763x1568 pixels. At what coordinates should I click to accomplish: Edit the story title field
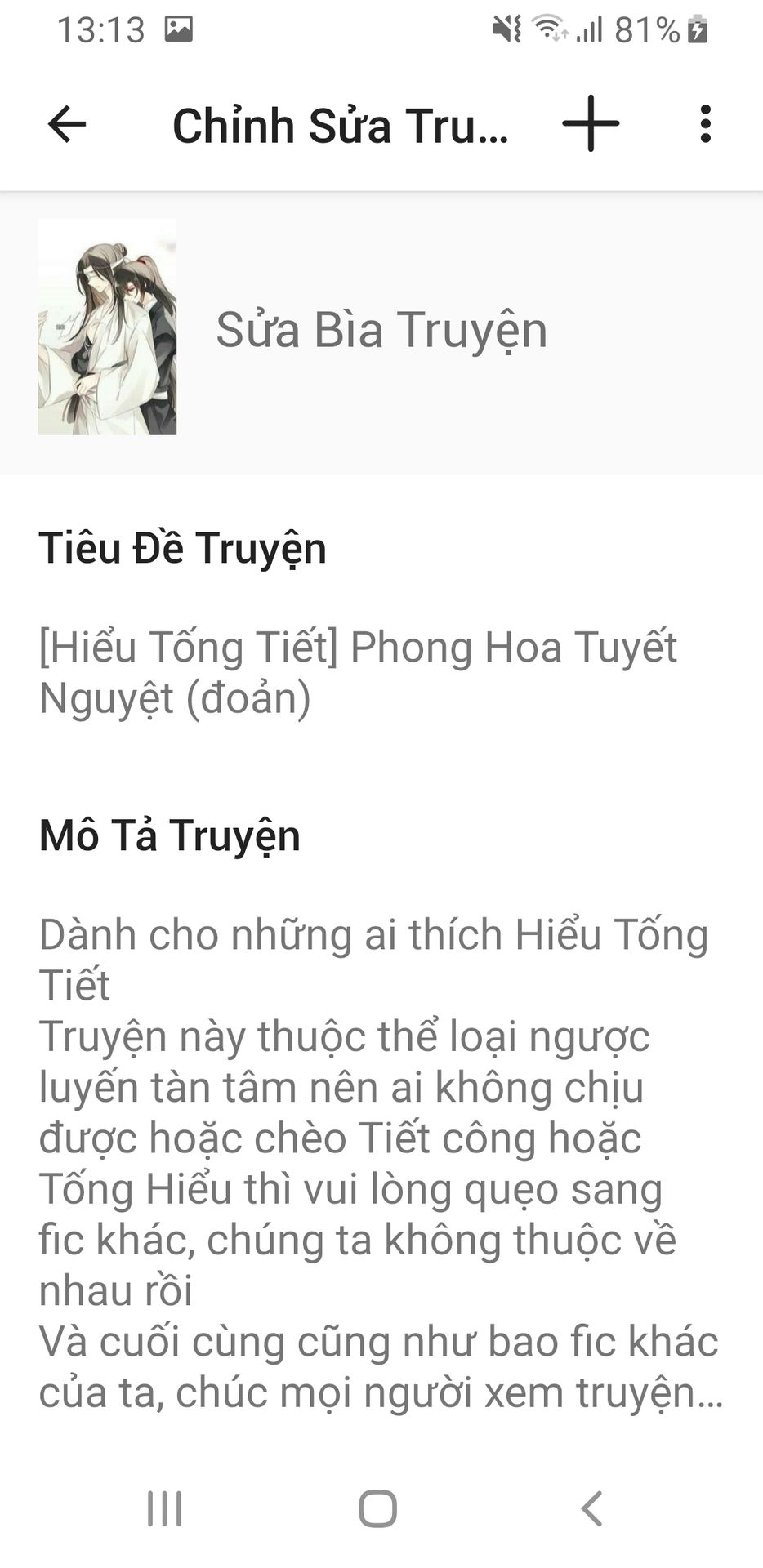[358, 672]
